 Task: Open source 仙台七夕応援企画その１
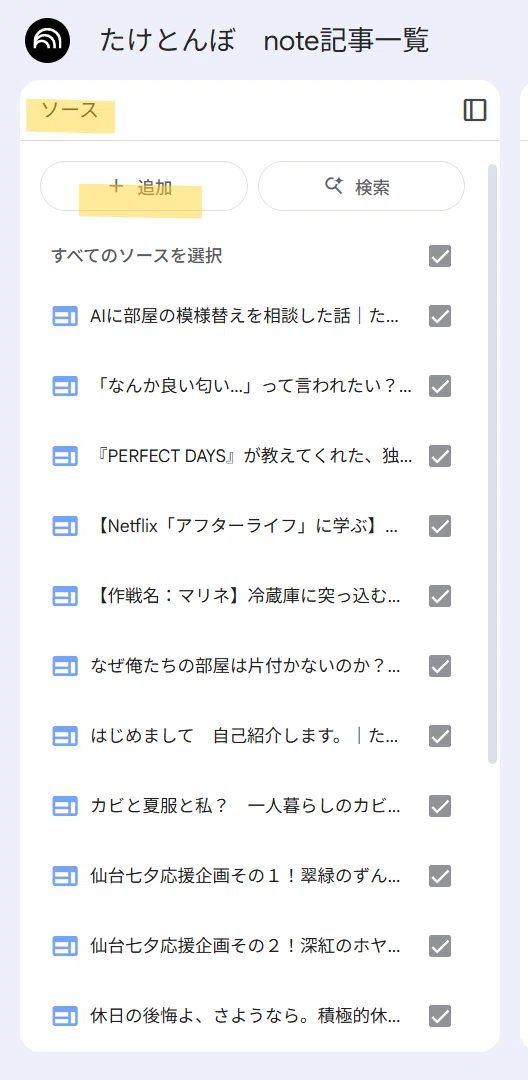coord(245,875)
